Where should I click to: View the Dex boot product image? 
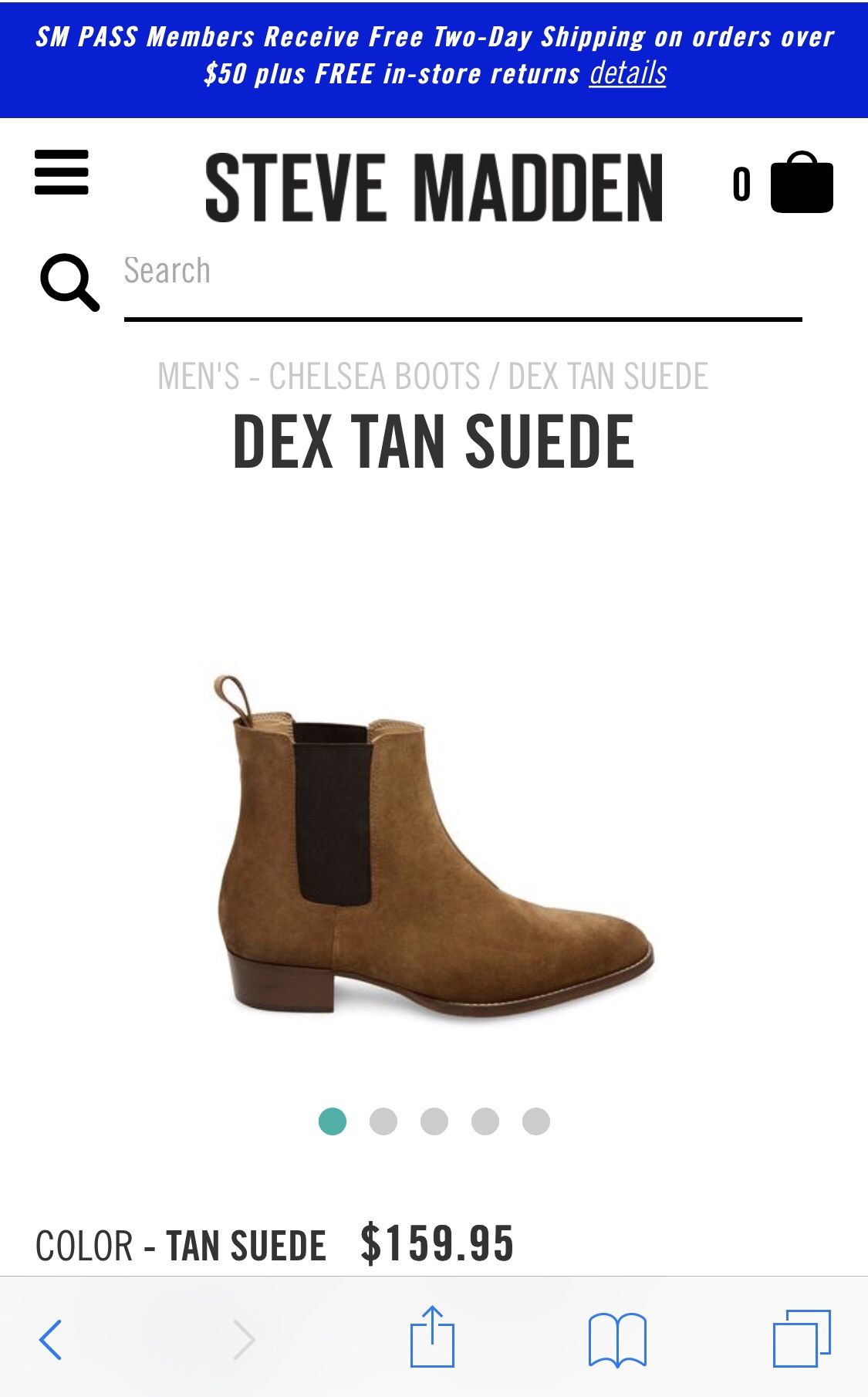[x=434, y=845]
